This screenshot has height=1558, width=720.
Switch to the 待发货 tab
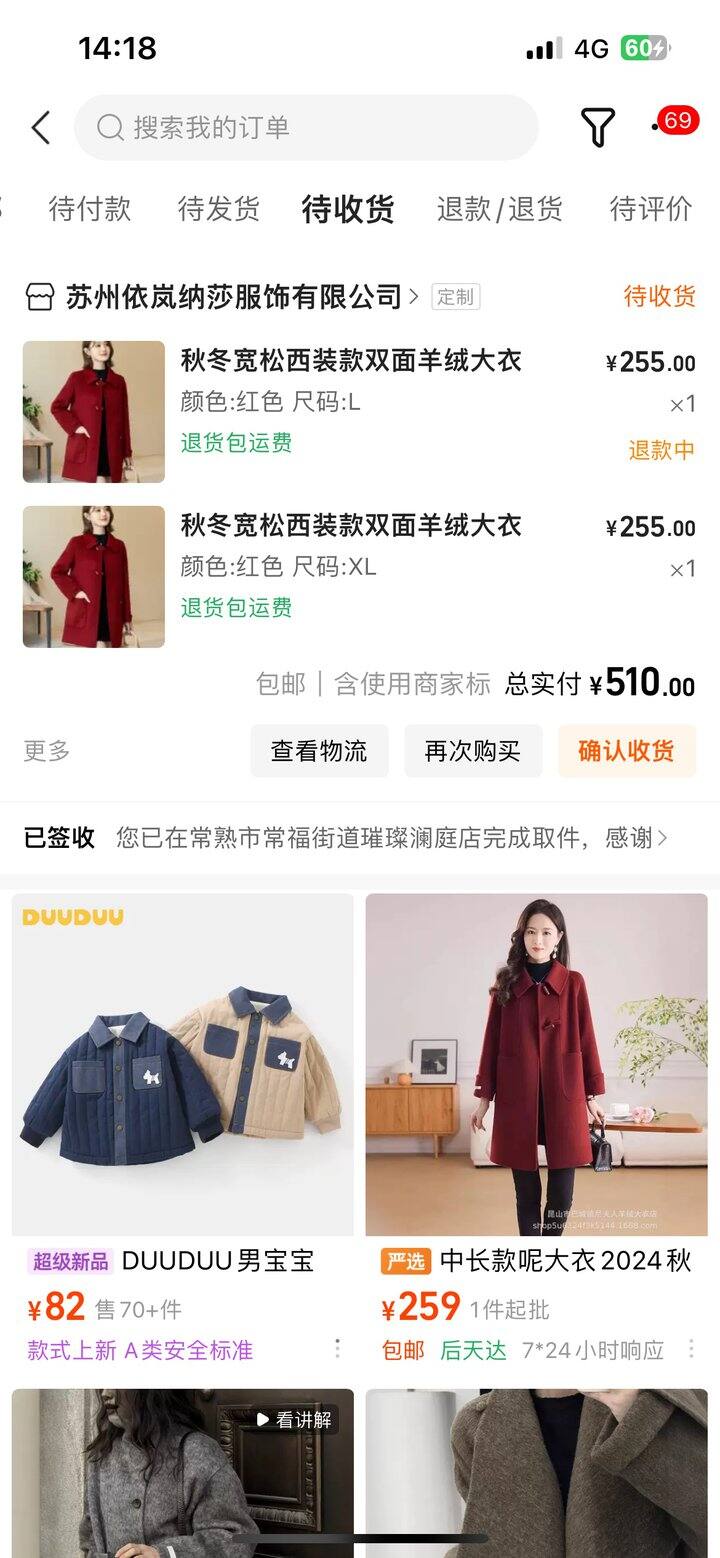pyautogui.click(x=218, y=209)
